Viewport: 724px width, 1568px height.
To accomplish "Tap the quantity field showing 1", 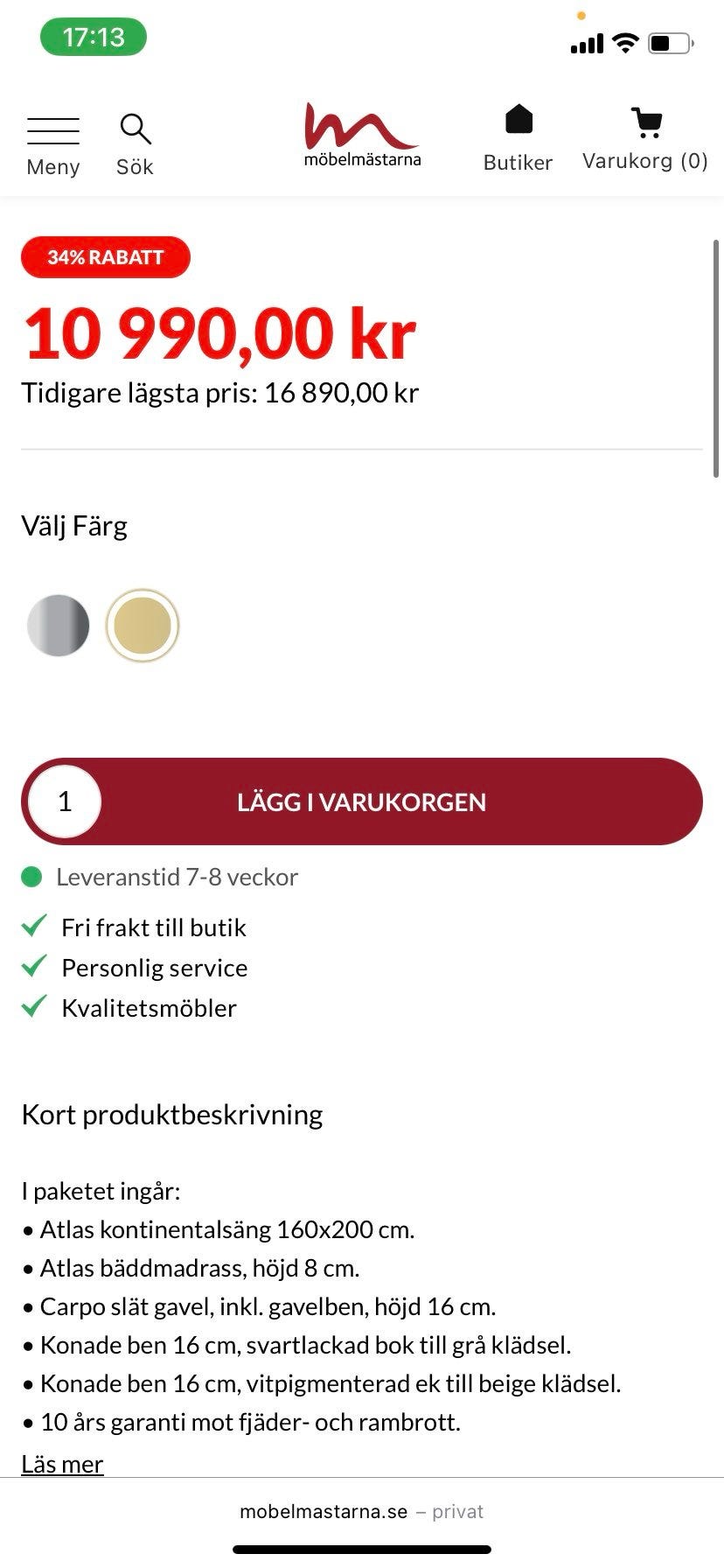I will coord(63,801).
